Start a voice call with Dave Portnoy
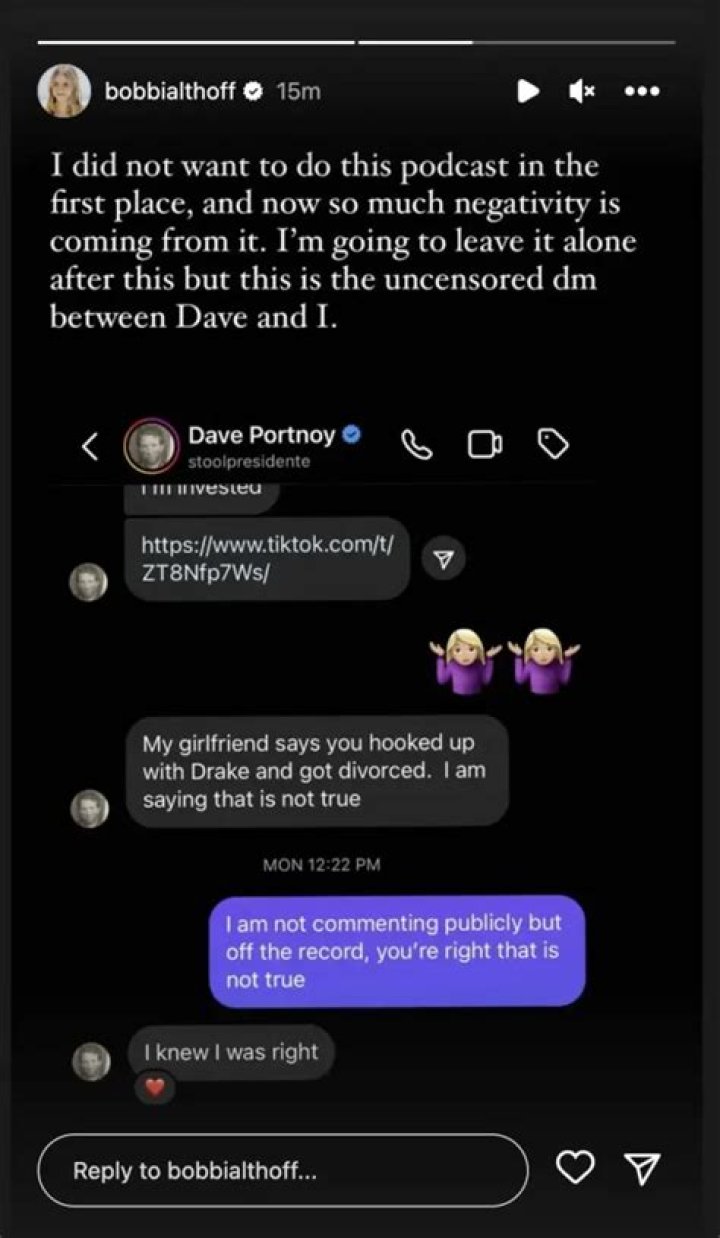 (x=417, y=445)
